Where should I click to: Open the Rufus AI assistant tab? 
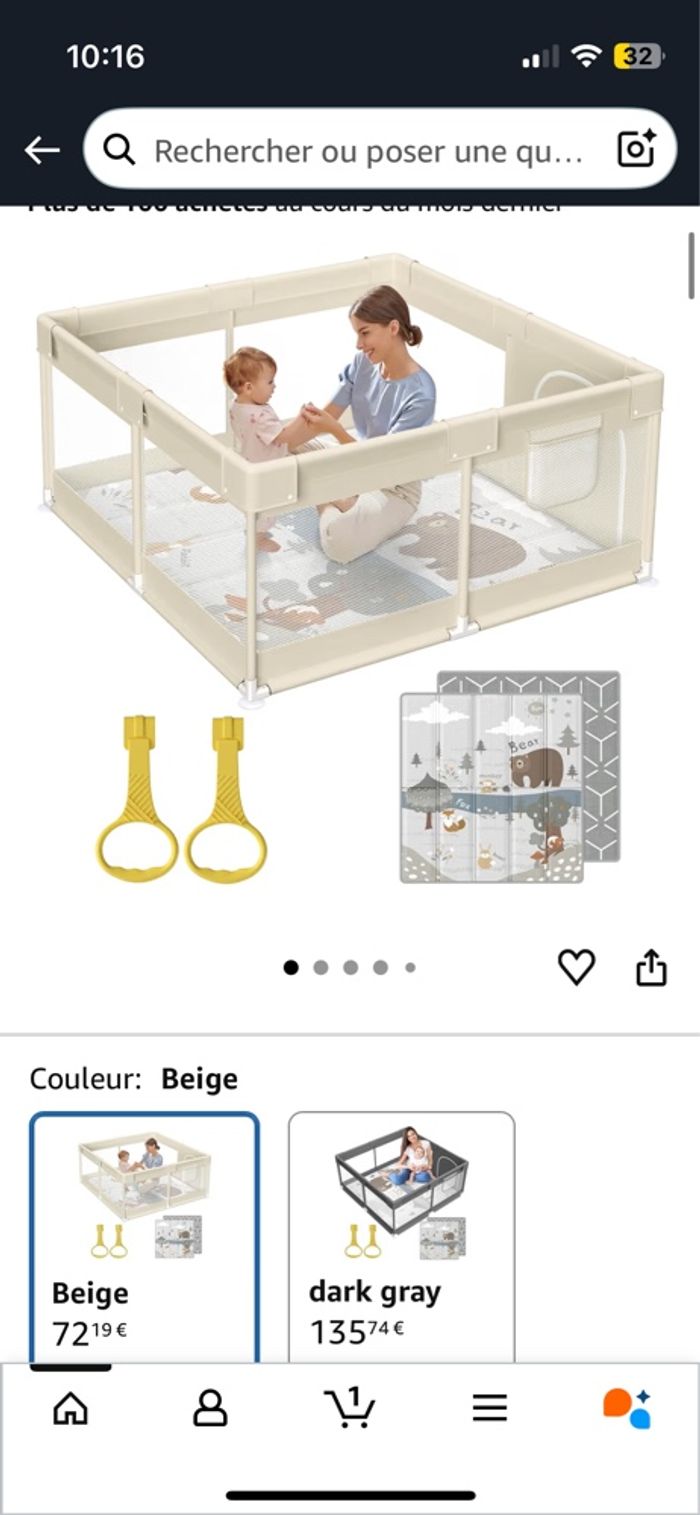tap(628, 1409)
